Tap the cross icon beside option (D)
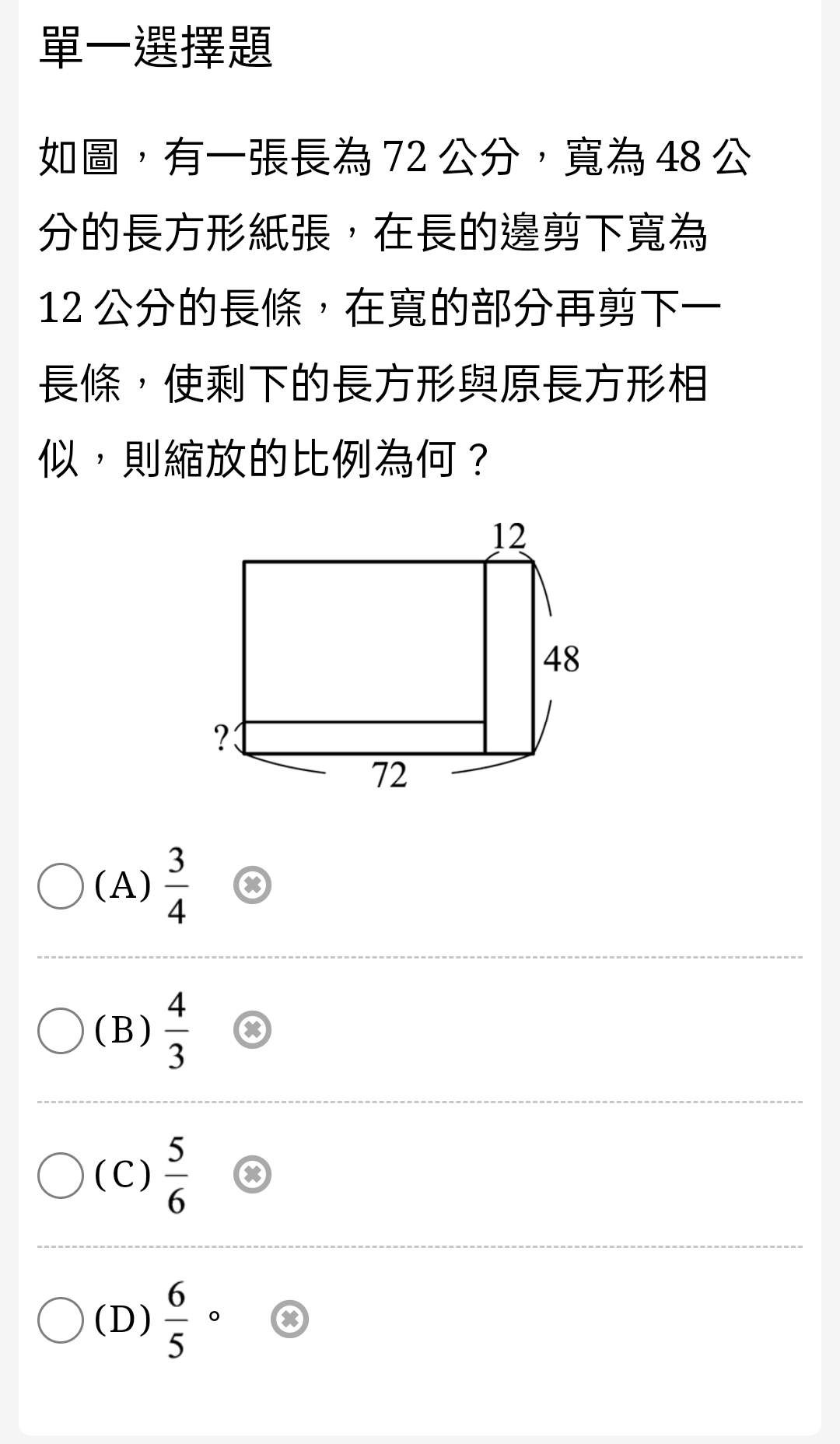 point(289,1320)
